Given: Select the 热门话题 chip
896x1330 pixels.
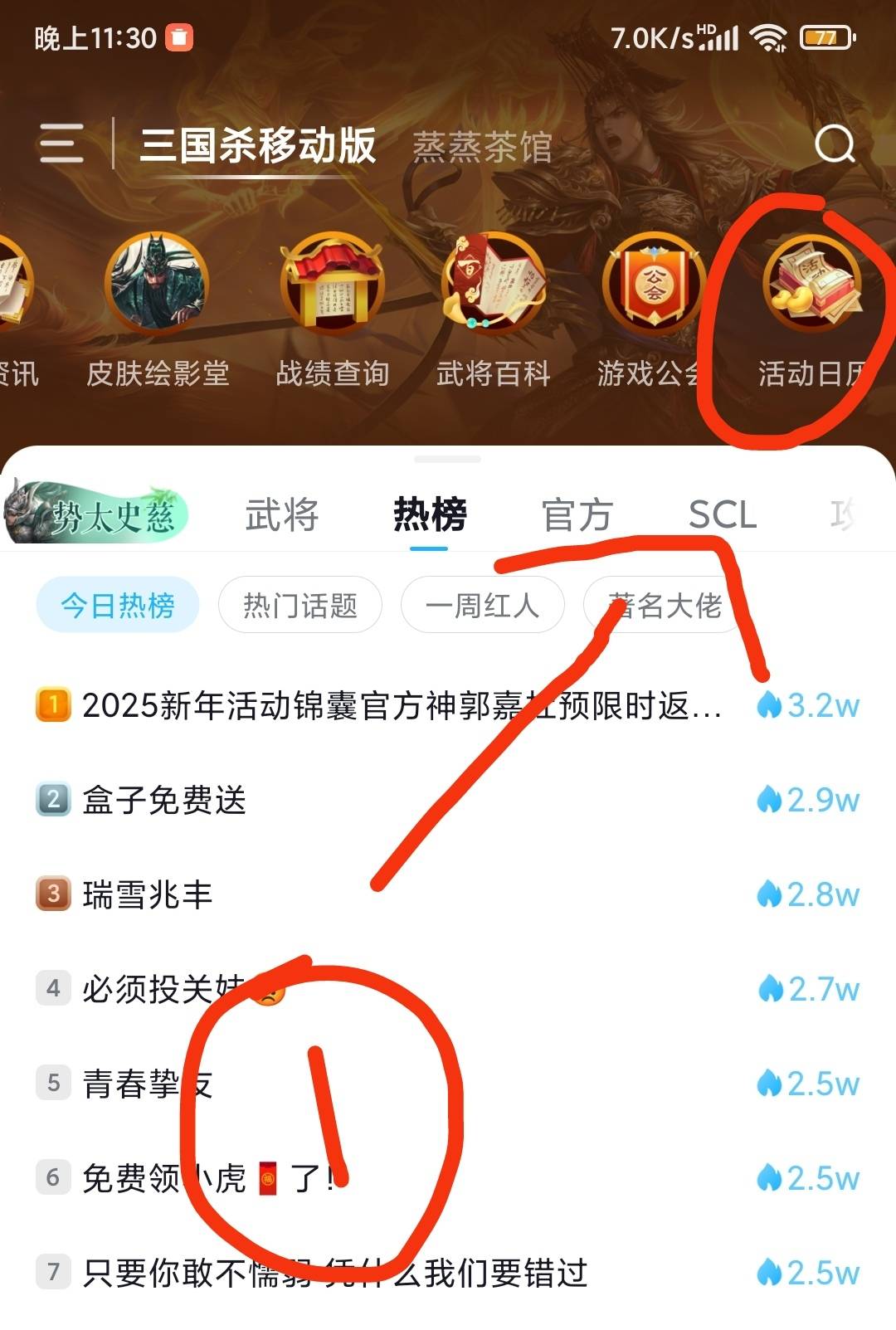Looking at the screenshot, I should click(299, 605).
